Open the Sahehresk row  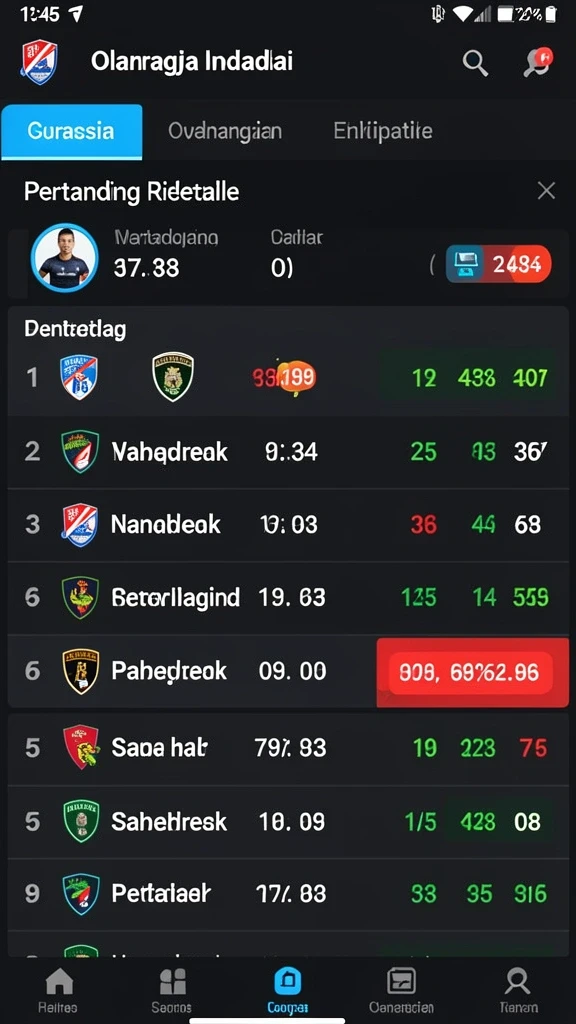point(288,822)
